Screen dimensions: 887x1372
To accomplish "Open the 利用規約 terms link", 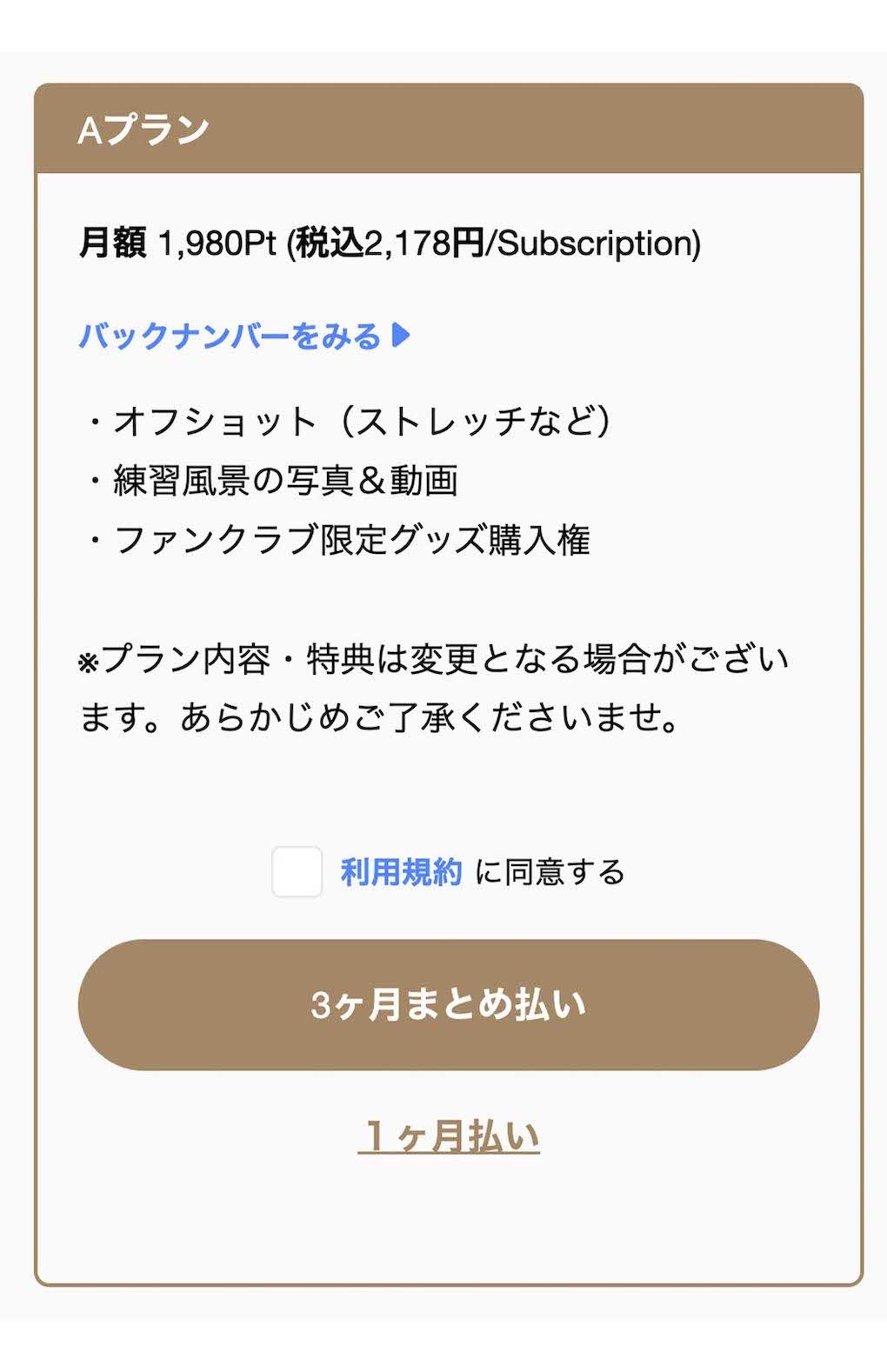I will [x=396, y=873].
